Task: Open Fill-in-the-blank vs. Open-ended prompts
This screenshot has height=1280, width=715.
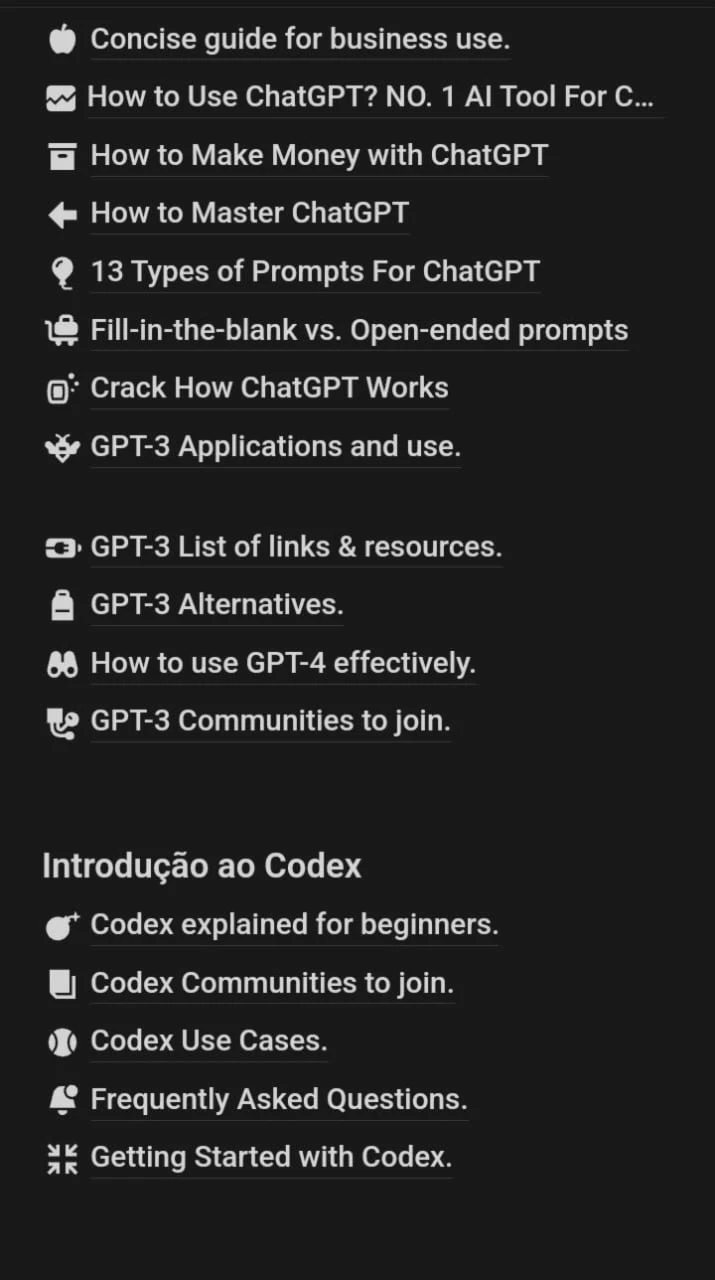Action: pyautogui.click(x=359, y=330)
